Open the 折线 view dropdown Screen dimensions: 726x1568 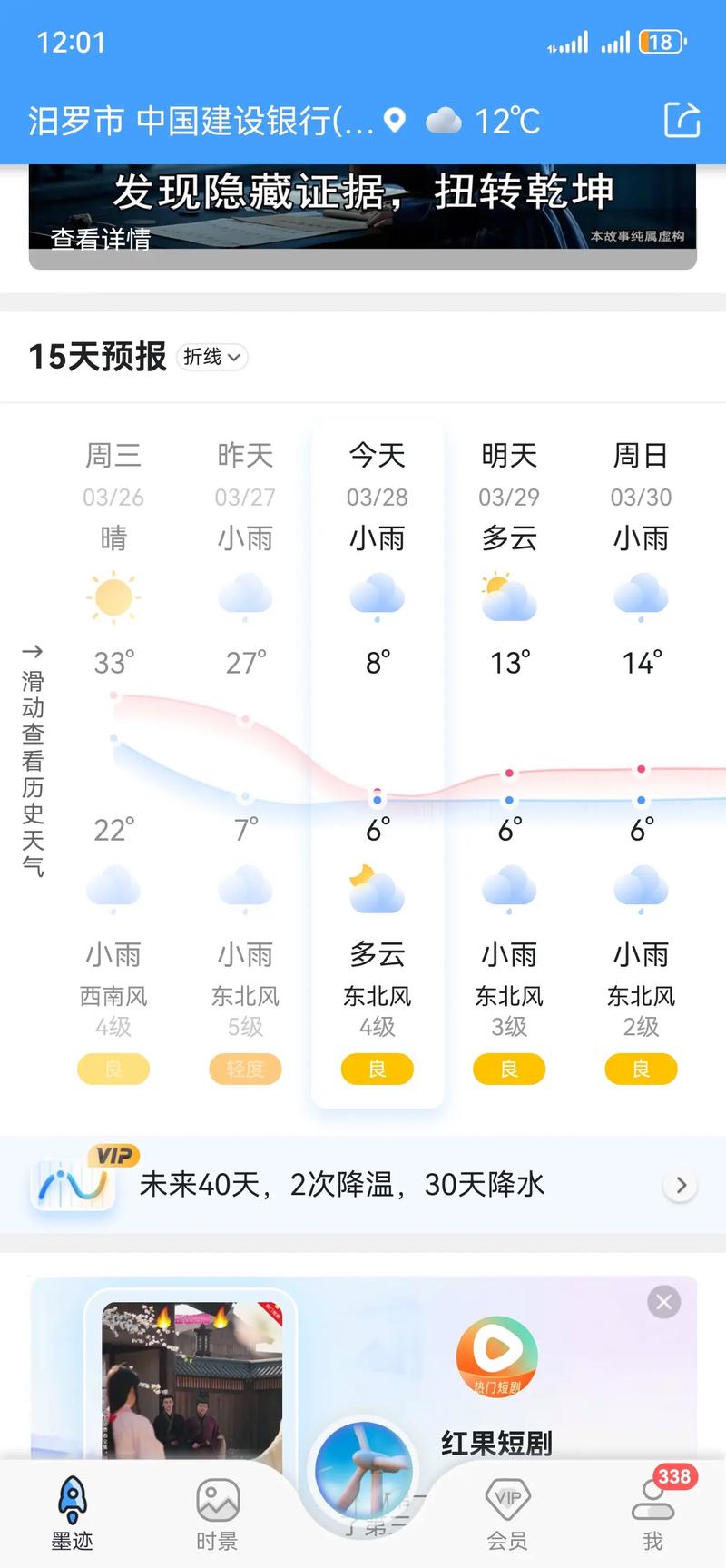tap(212, 357)
